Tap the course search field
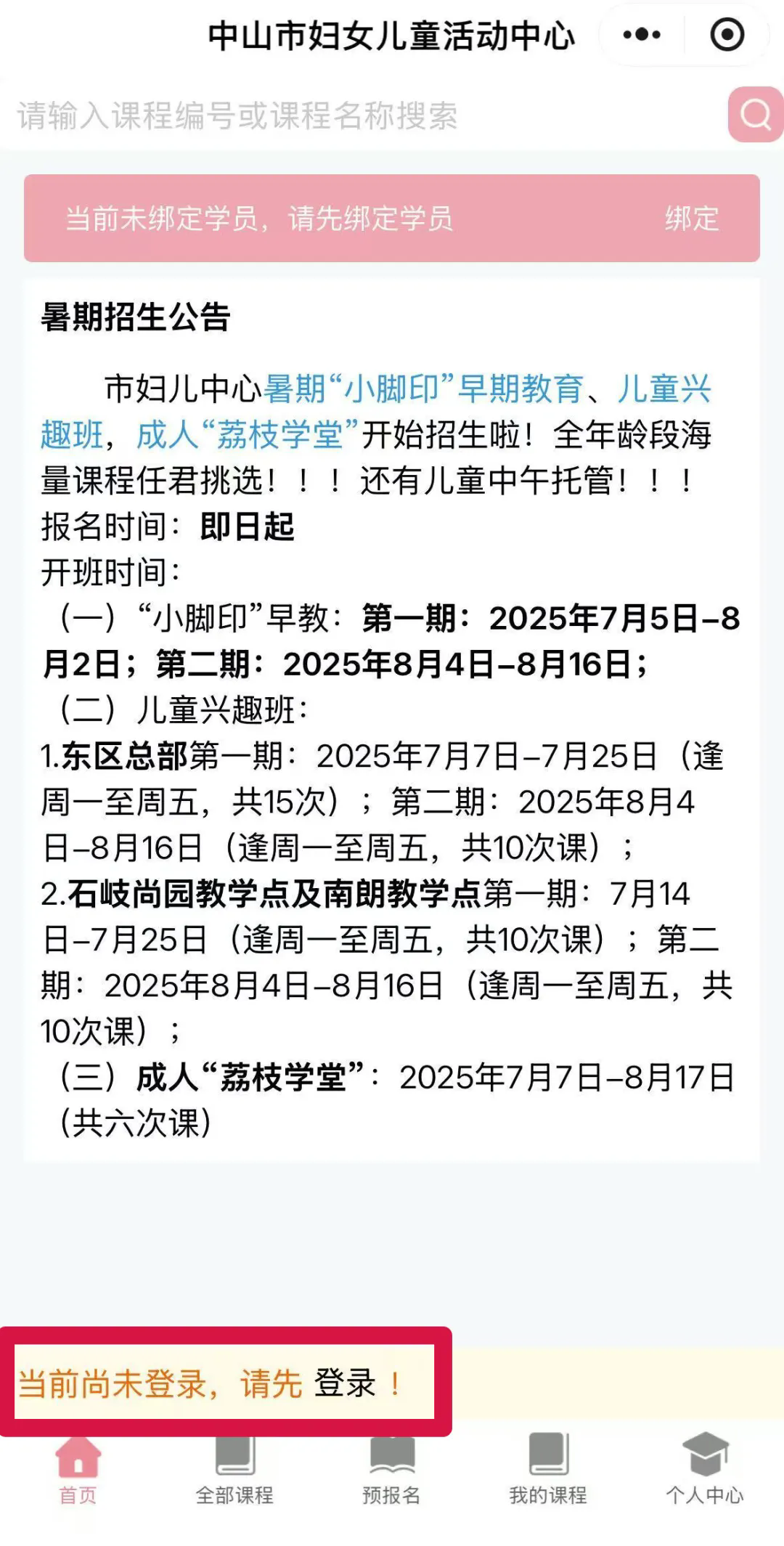This screenshot has height=1546, width=784. [363, 115]
